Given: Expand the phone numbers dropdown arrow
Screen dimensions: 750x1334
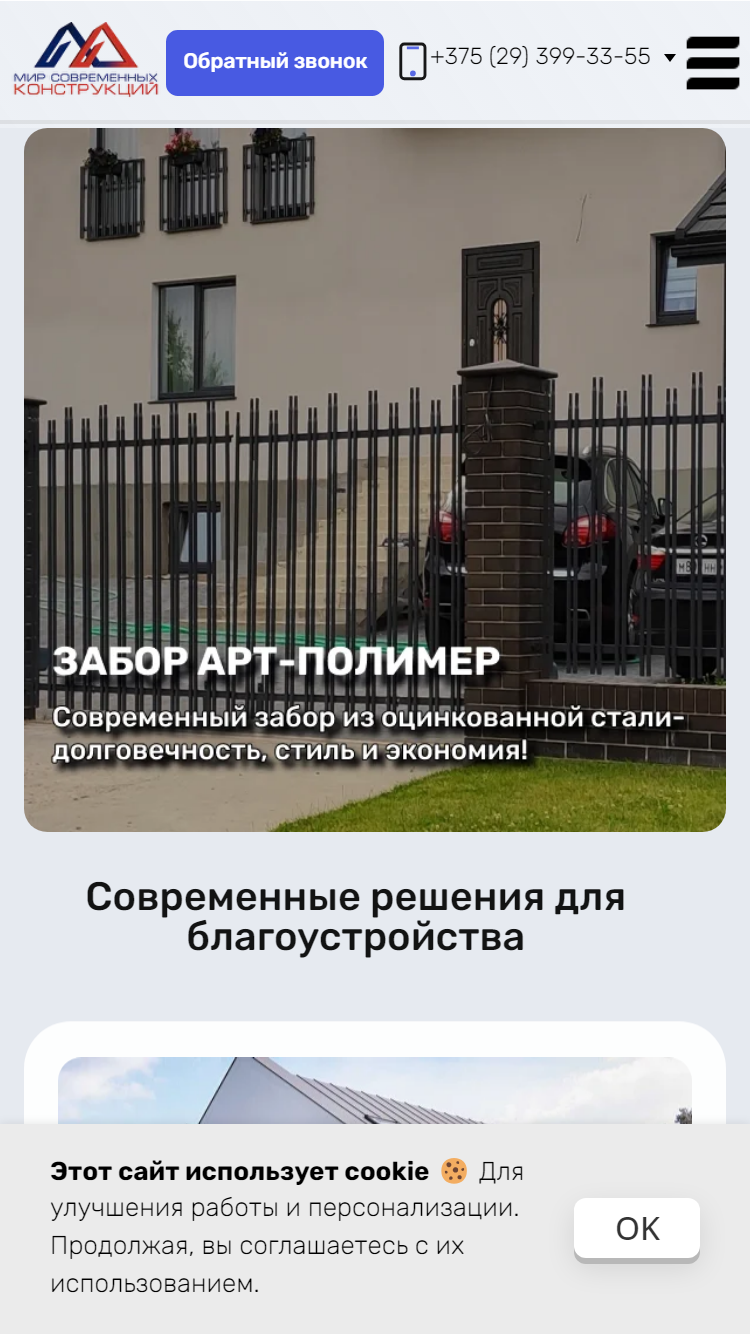Looking at the screenshot, I should pyautogui.click(x=670, y=58).
